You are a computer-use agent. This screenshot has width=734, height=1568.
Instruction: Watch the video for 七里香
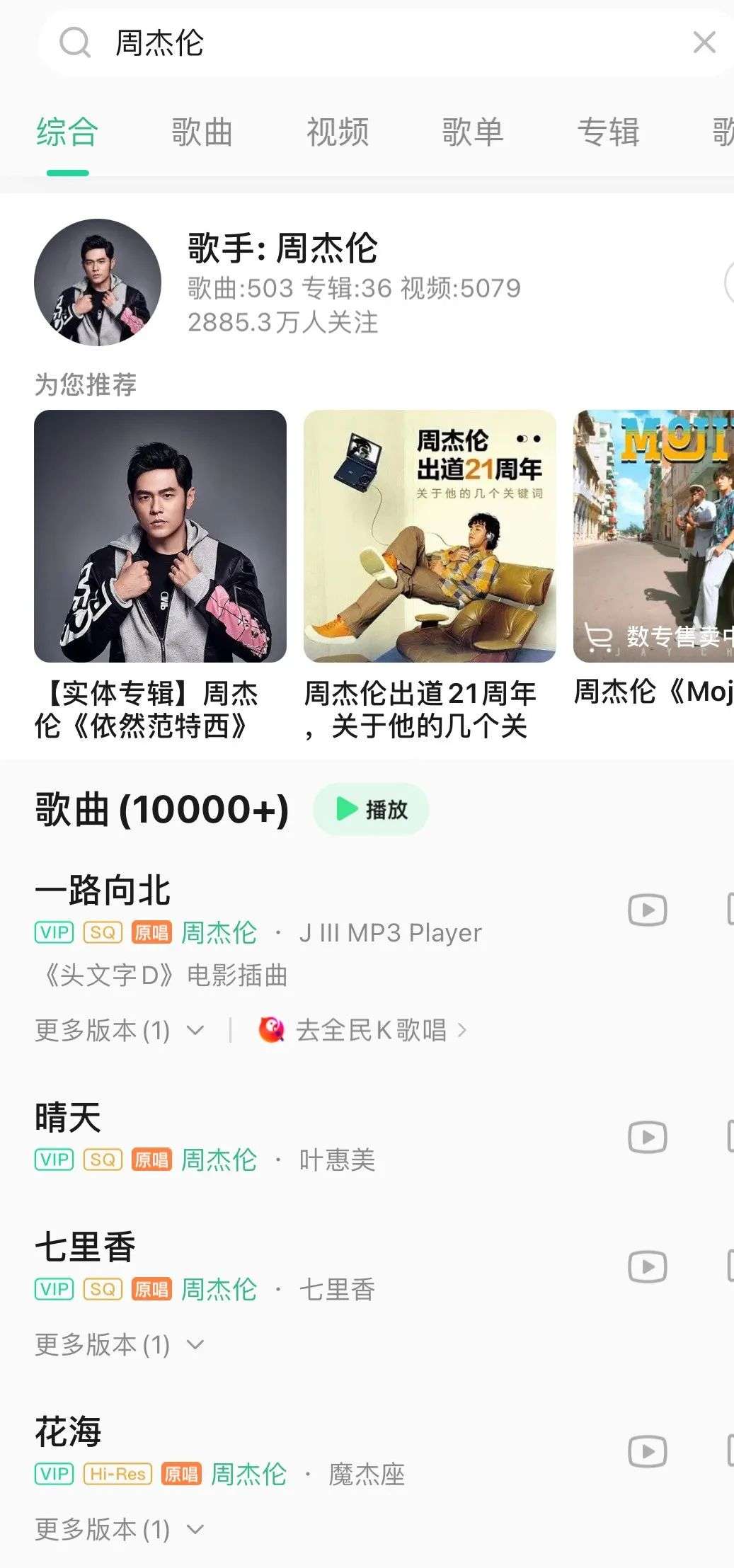click(x=647, y=1266)
